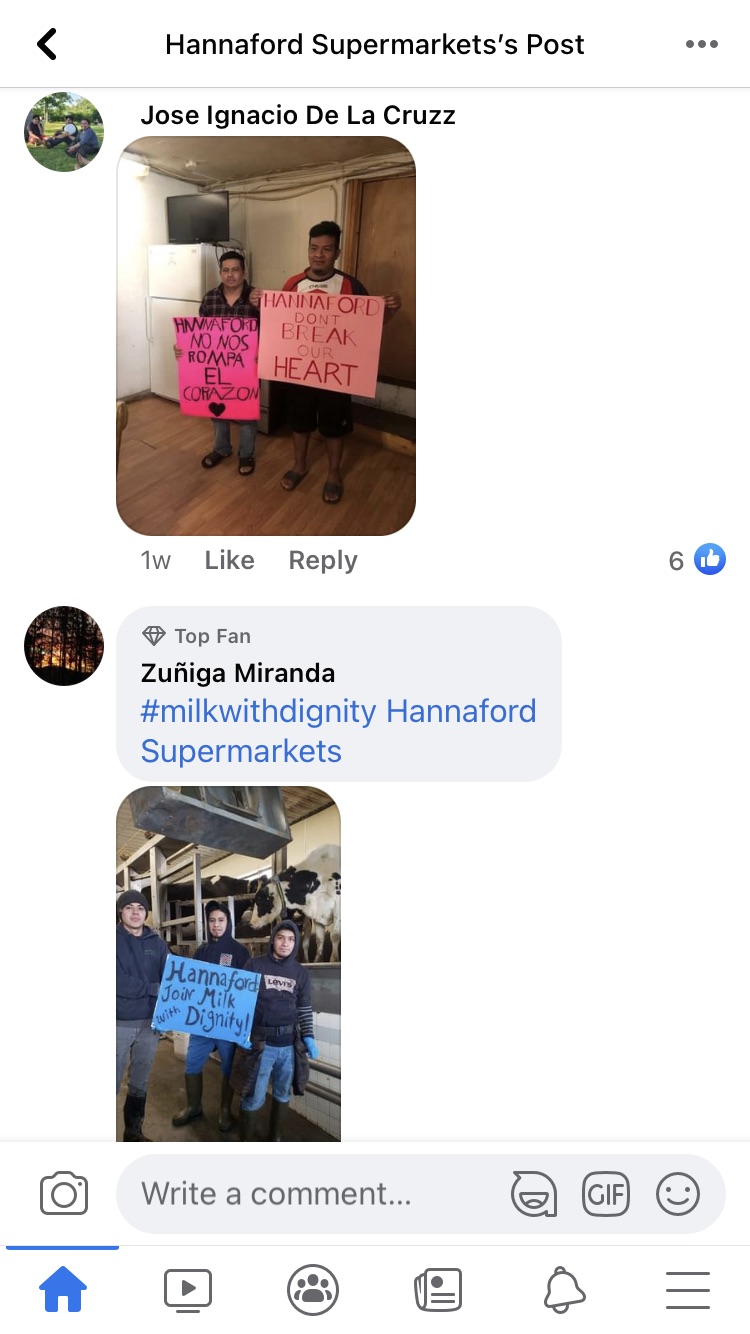
Task: Attach a photo with the camera icon
Action: click(64, 1194)
